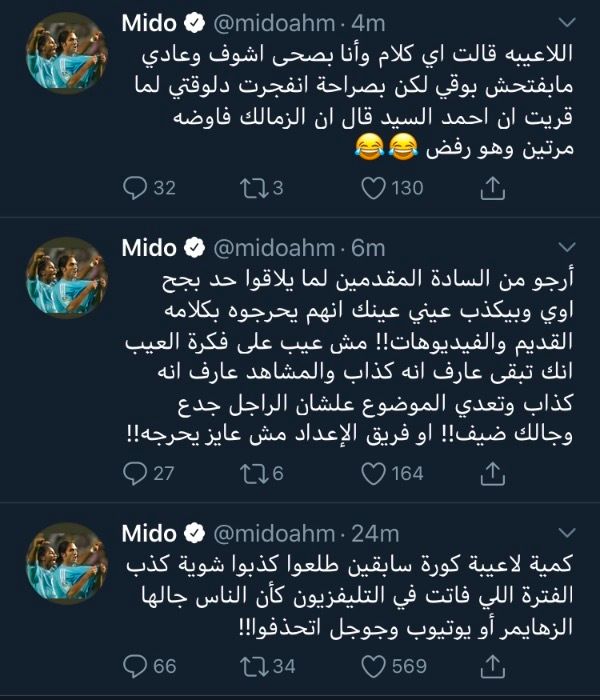Like the tweet with 569 likes
The height and width of the screenshot is (700, 600).
[372, 665]
